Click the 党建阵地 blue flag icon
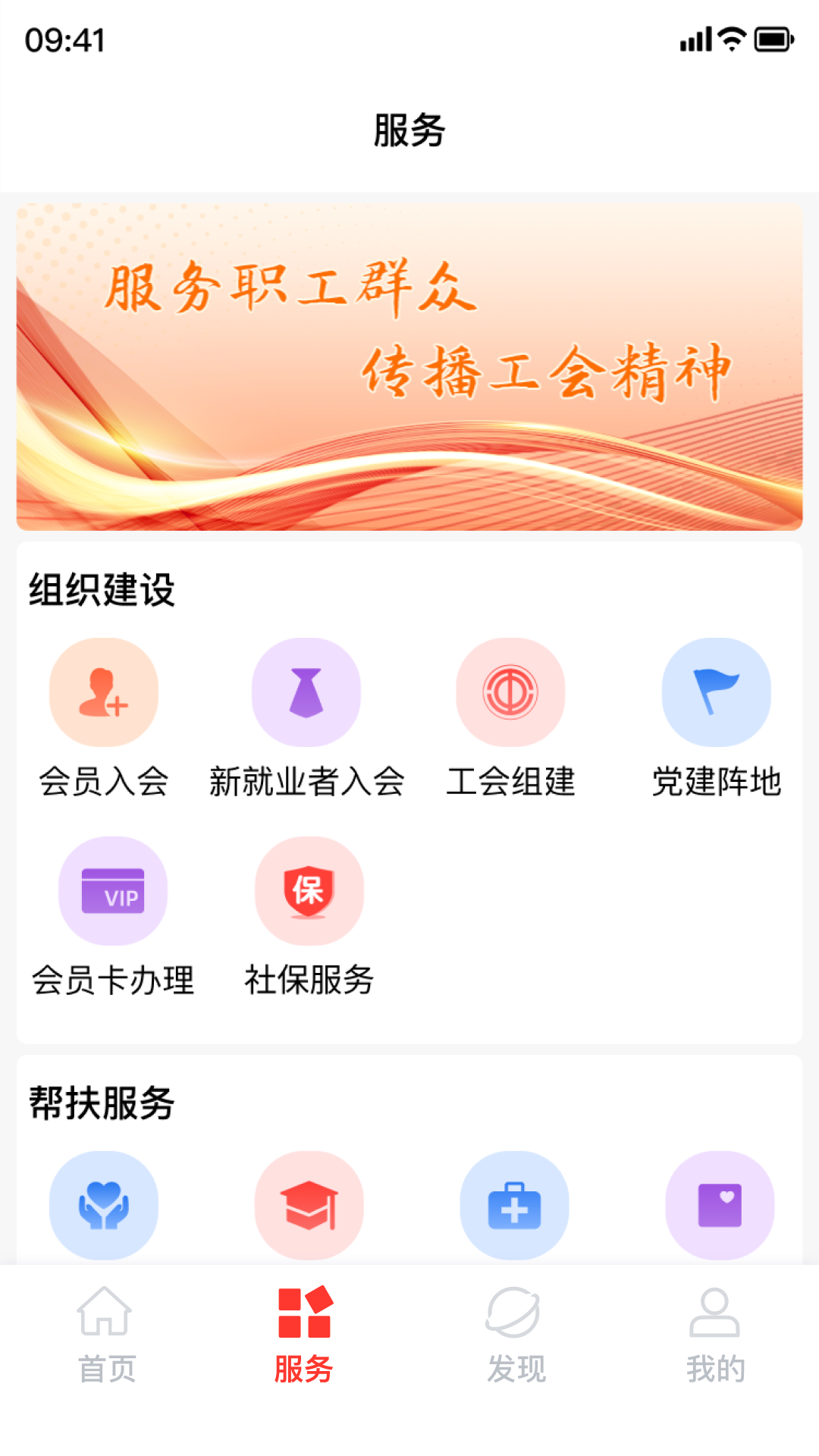This screenshot has height=1456, width=819. click(717, 691)
